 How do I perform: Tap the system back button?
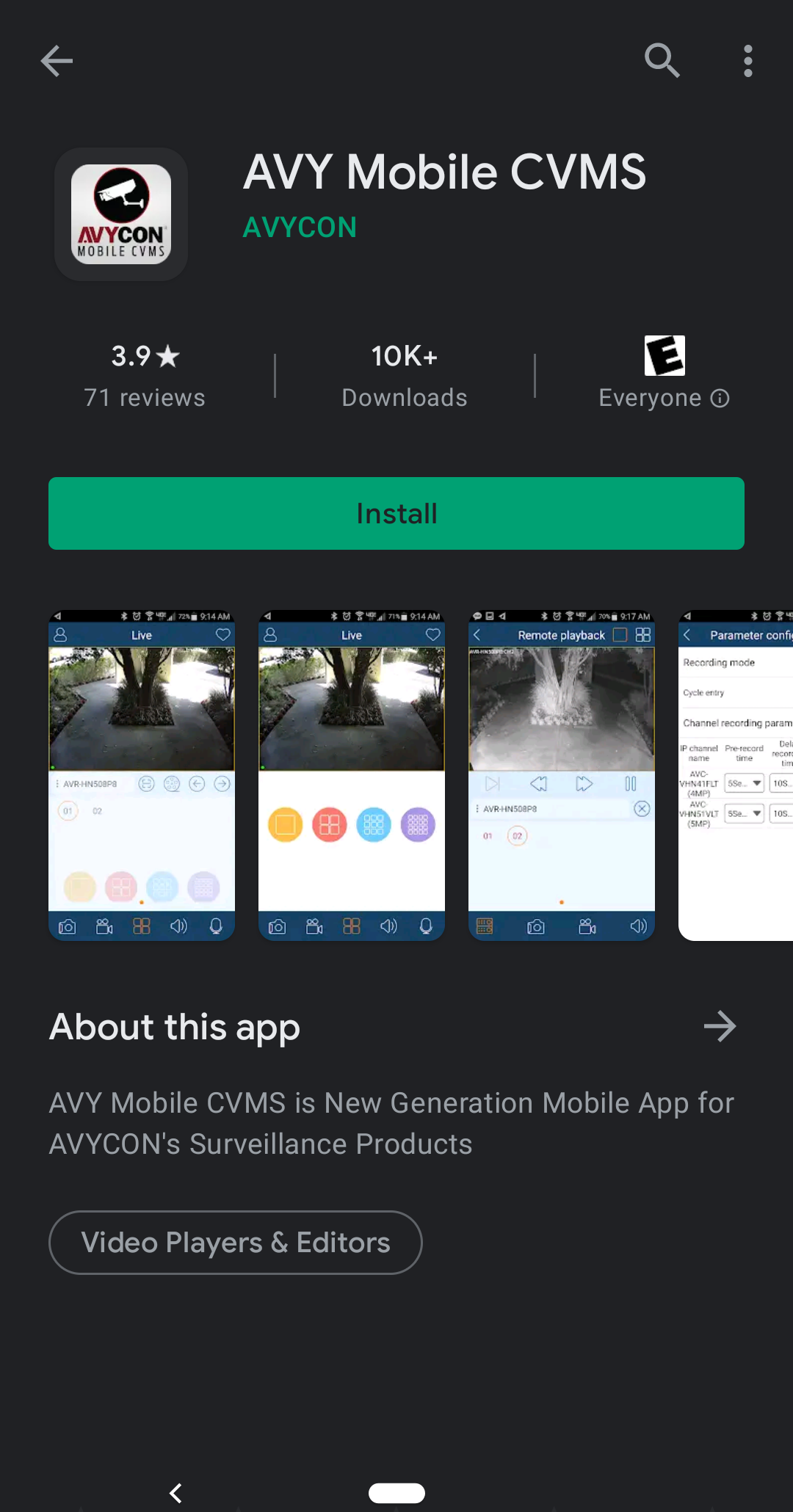175,1493
